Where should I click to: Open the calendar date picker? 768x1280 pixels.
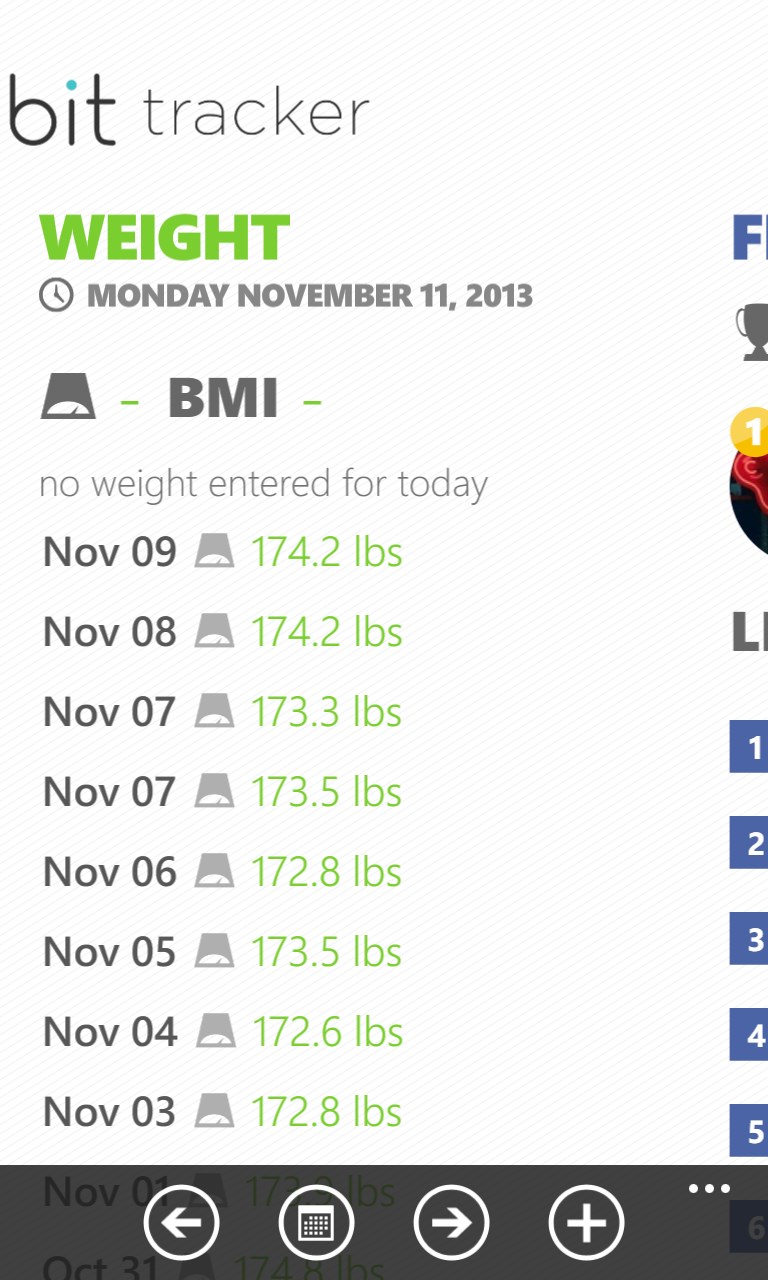coord(316,1222)
